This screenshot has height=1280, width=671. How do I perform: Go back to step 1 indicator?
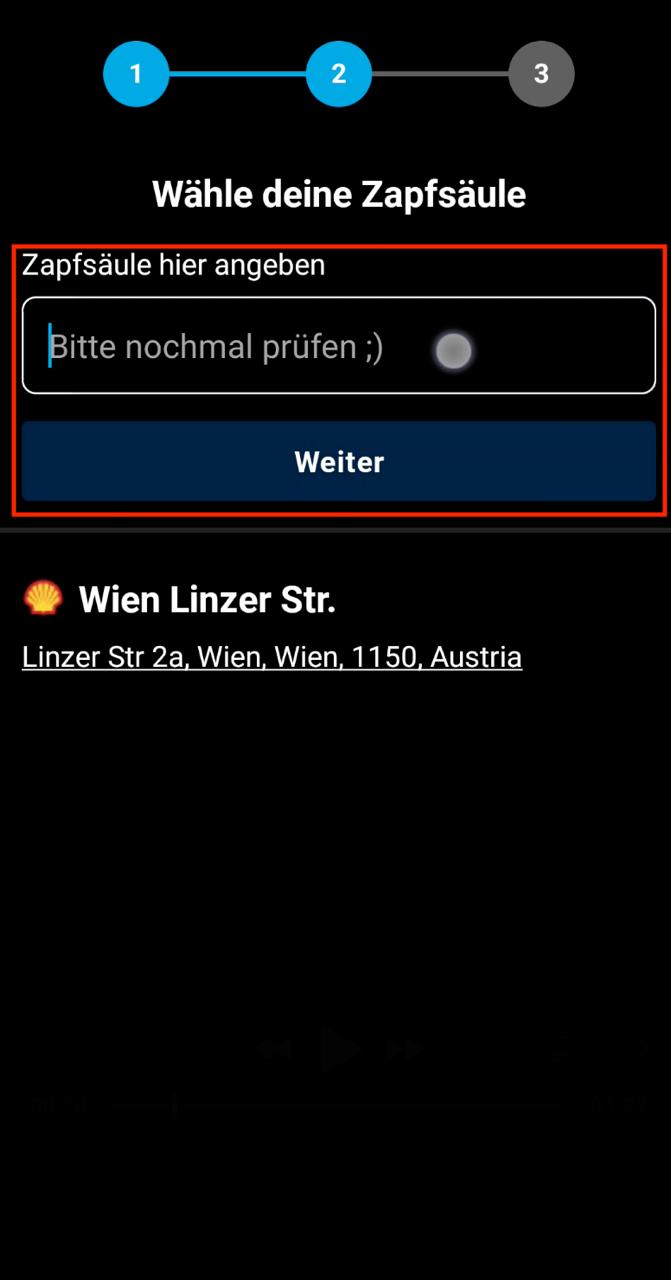point(136,74)
